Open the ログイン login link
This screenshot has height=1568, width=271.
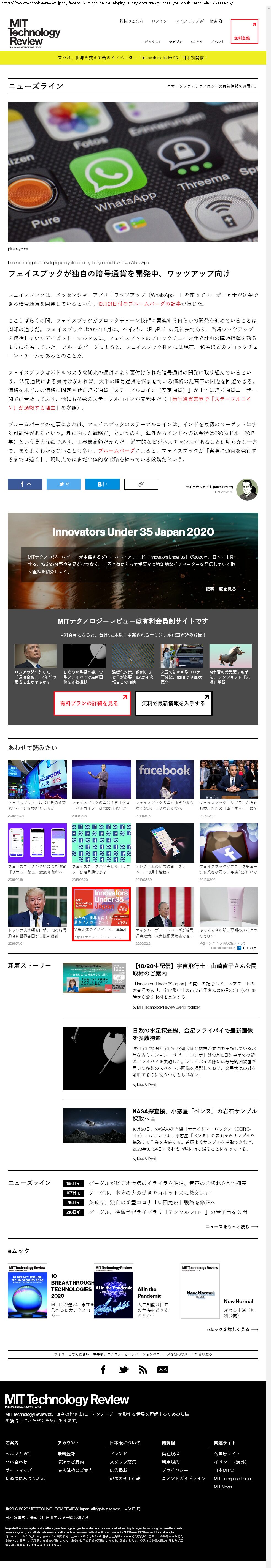point(159,21)
